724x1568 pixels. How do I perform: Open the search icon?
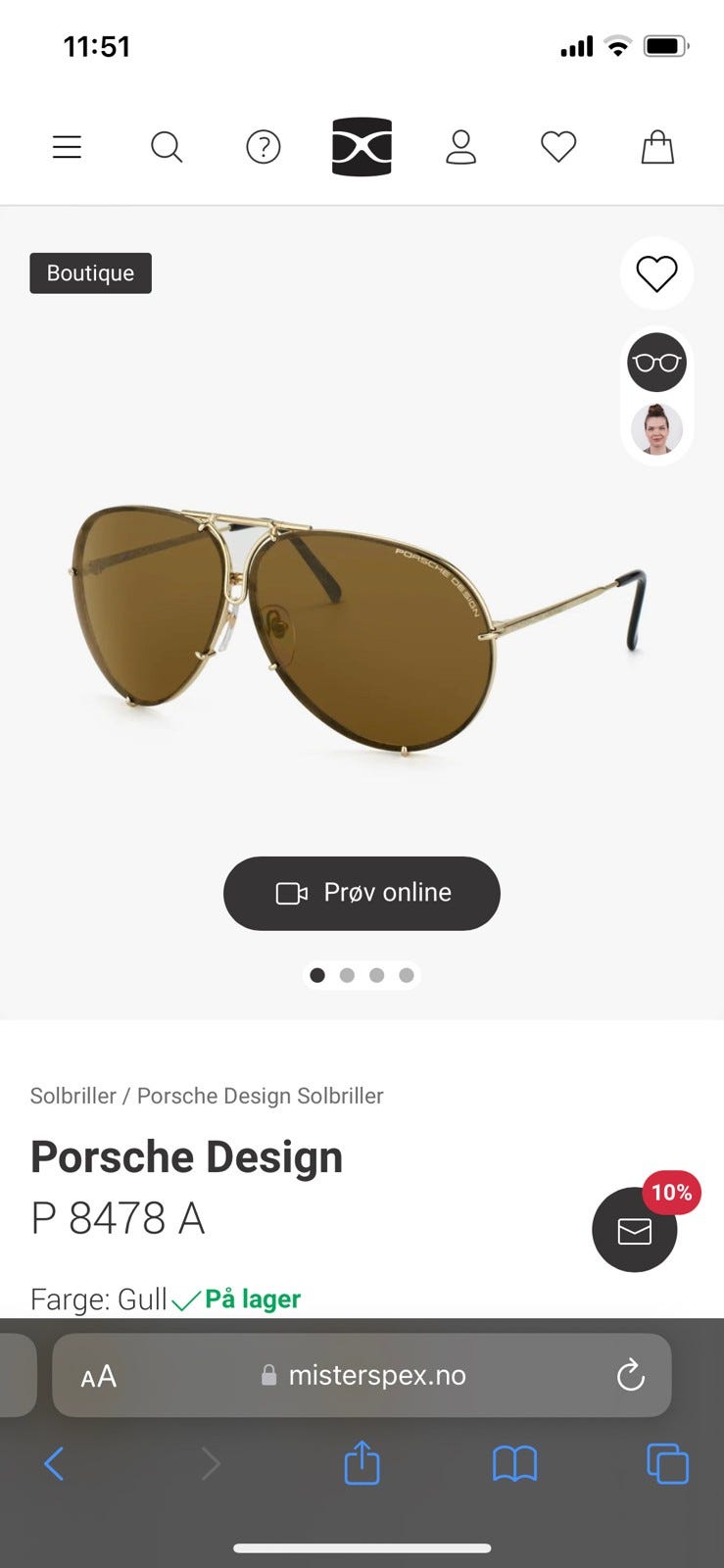[167, 147]
